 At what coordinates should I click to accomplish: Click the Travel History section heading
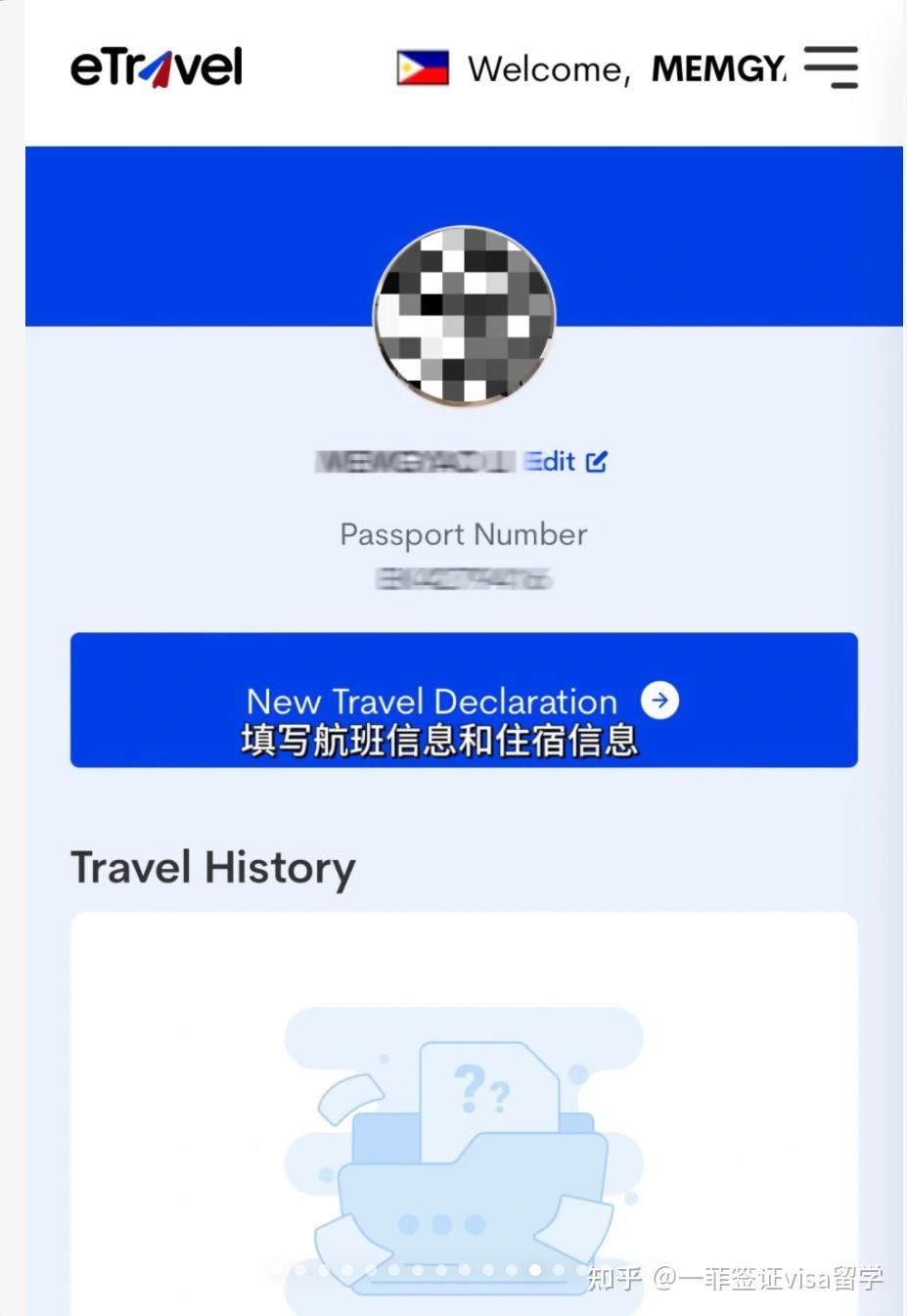pos(212,867)
